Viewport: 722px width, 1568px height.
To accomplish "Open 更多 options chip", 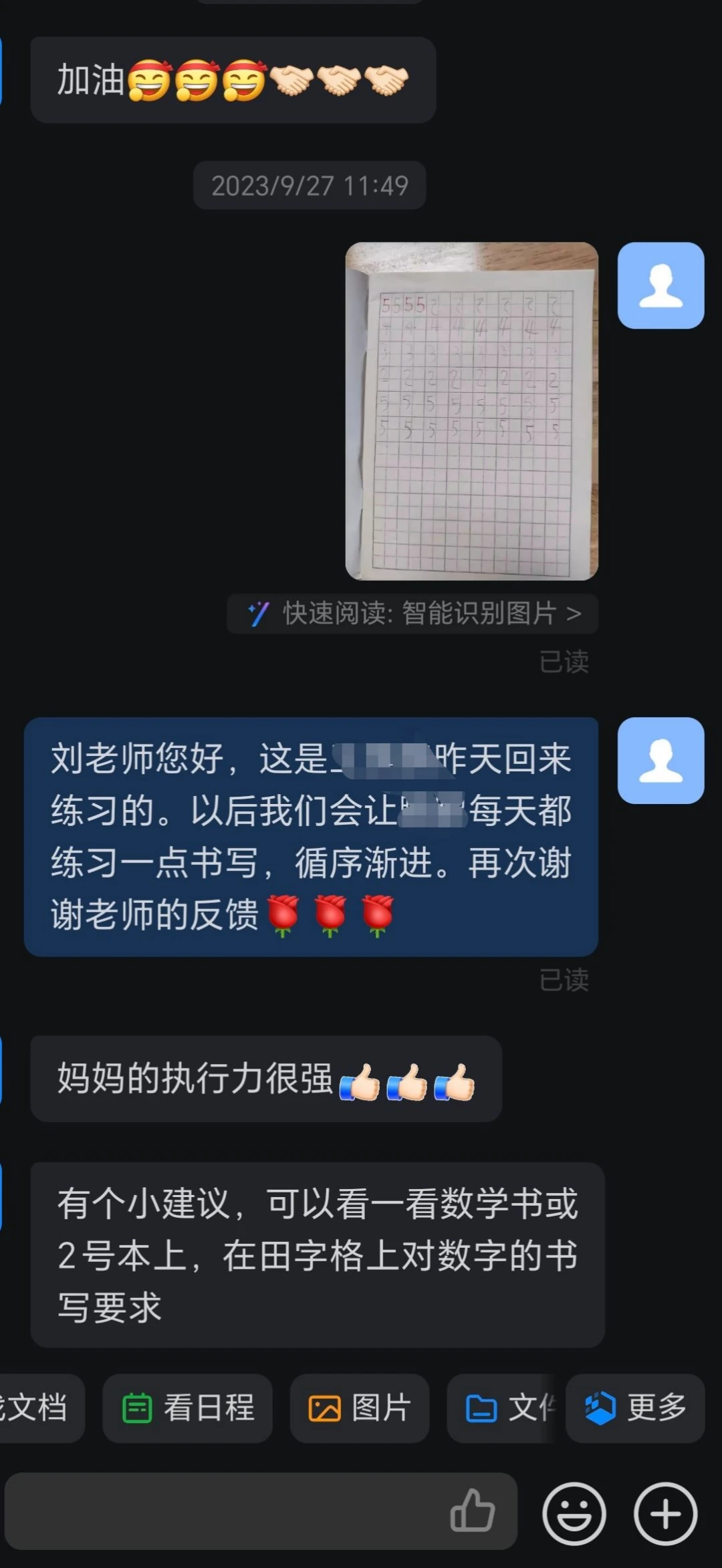I will pos(635,1408).
